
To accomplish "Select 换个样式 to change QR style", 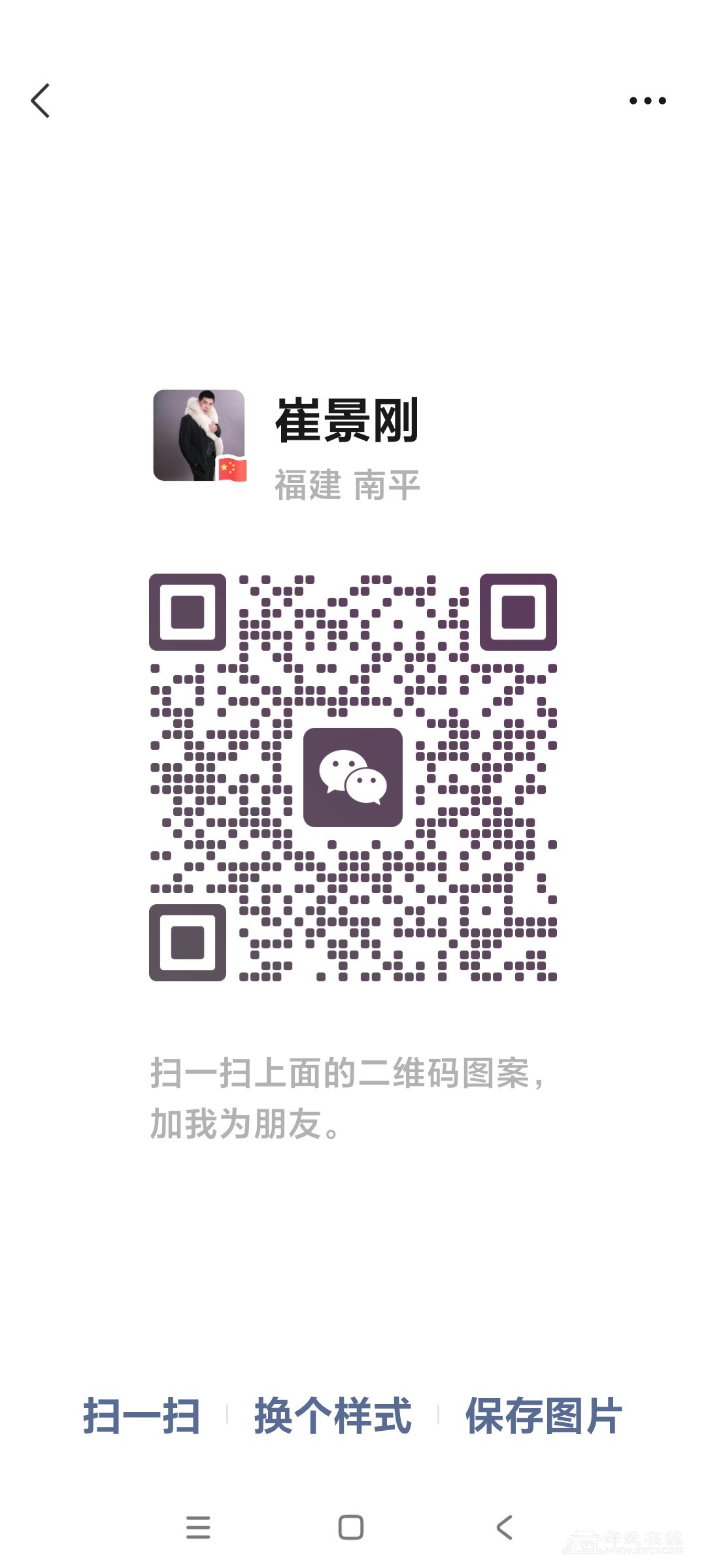I will [333, 1416].
